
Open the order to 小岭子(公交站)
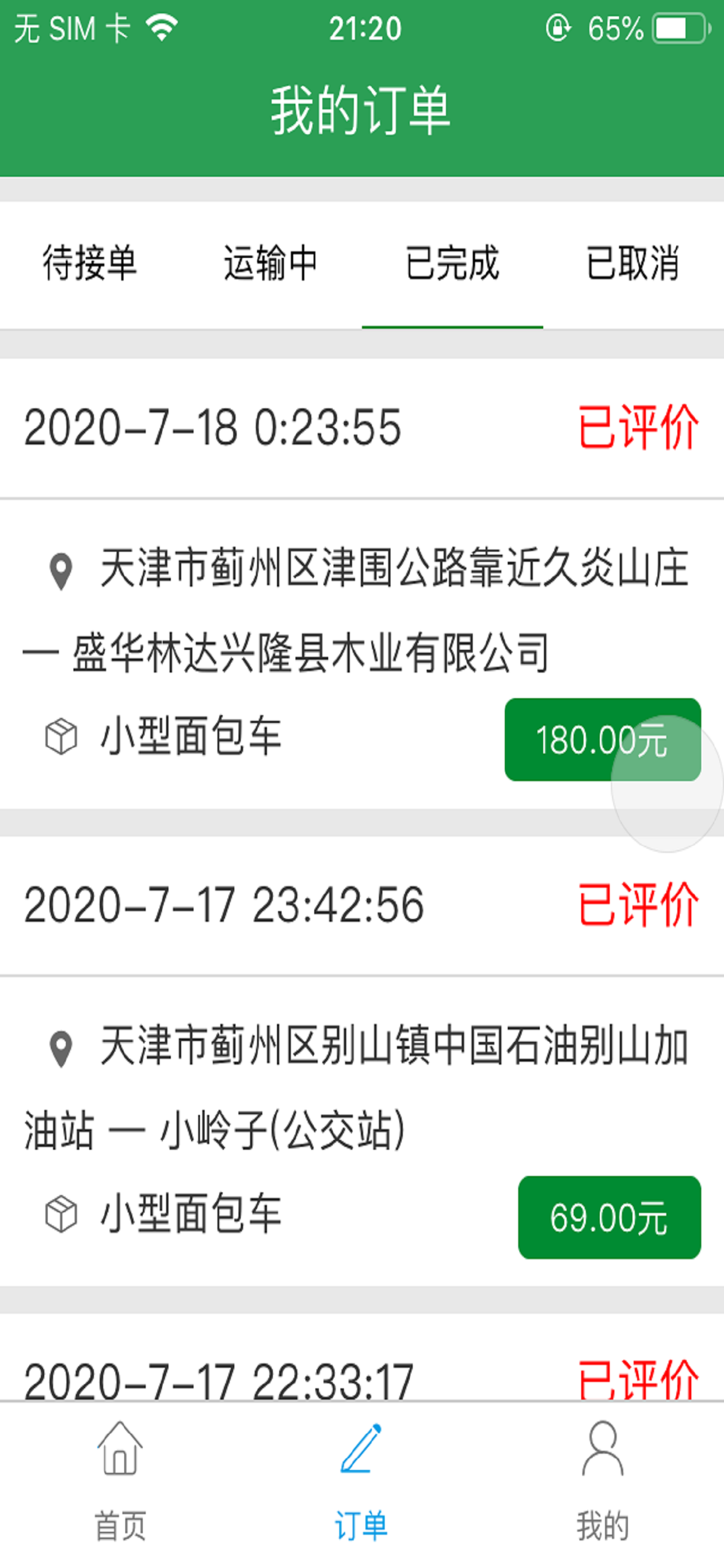point(362,1061)
